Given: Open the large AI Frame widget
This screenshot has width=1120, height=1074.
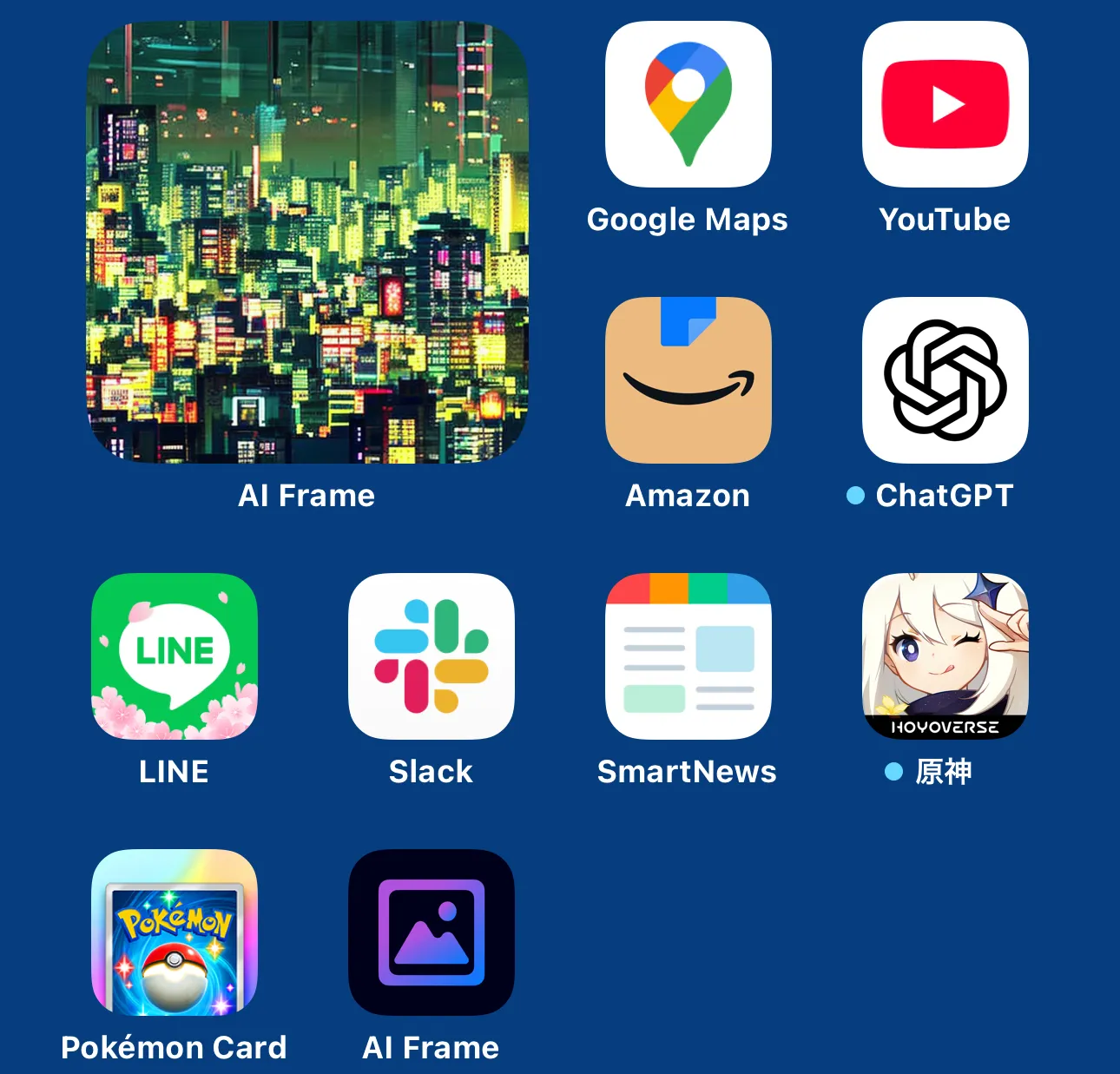Looking at the screenshot, I should click(x=307, y=242).
